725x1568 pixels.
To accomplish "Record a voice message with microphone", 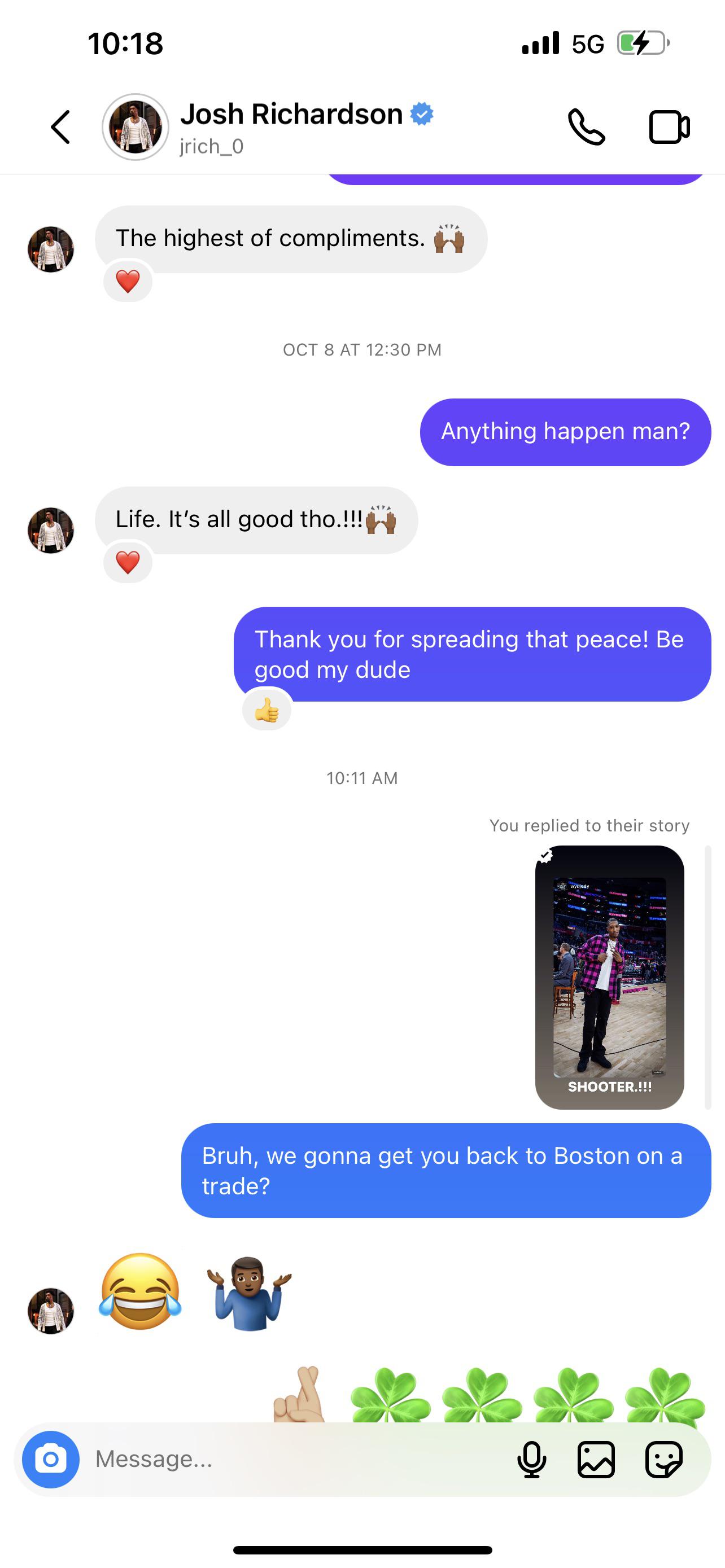I will point(531,1459).
